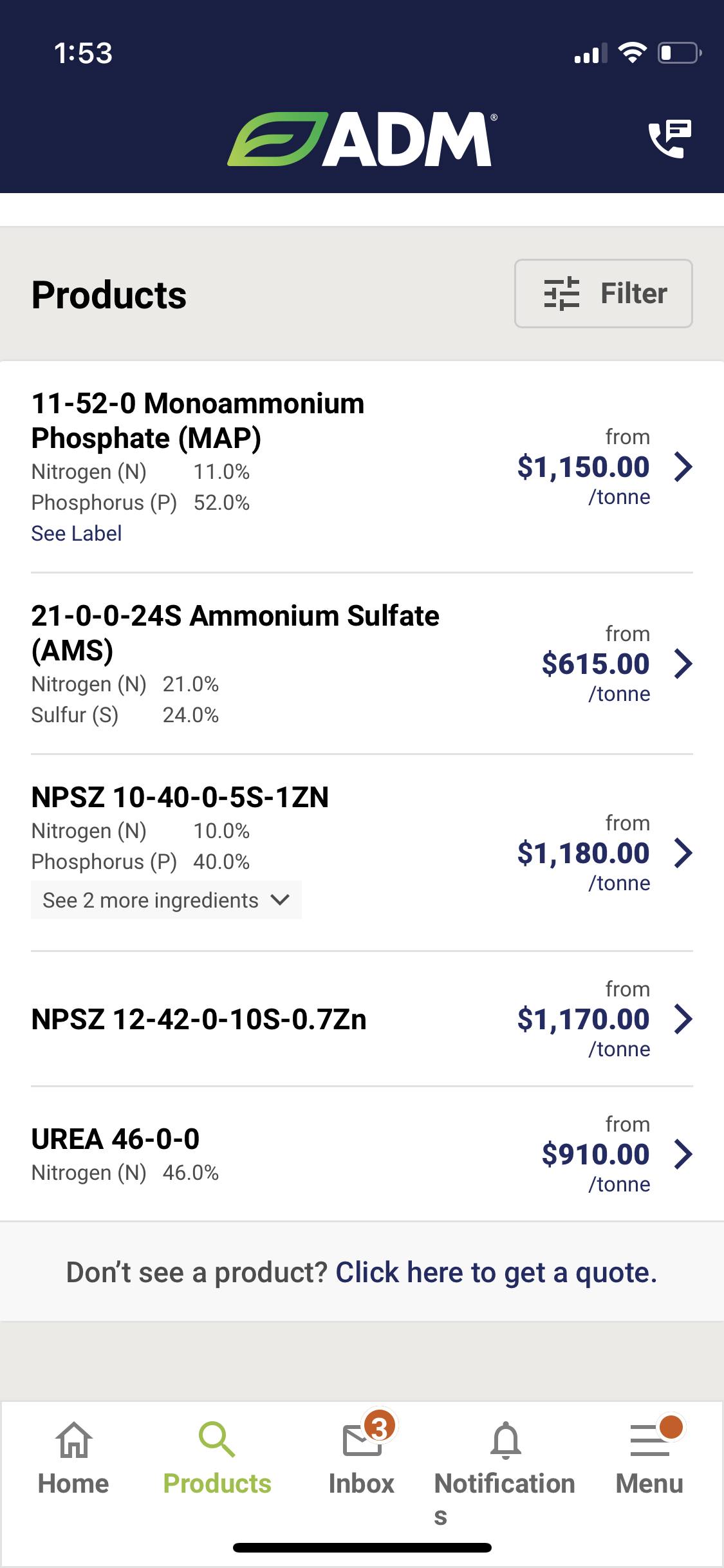
Task: Open the contact phone and chat icon
Action: click(669, 138)
